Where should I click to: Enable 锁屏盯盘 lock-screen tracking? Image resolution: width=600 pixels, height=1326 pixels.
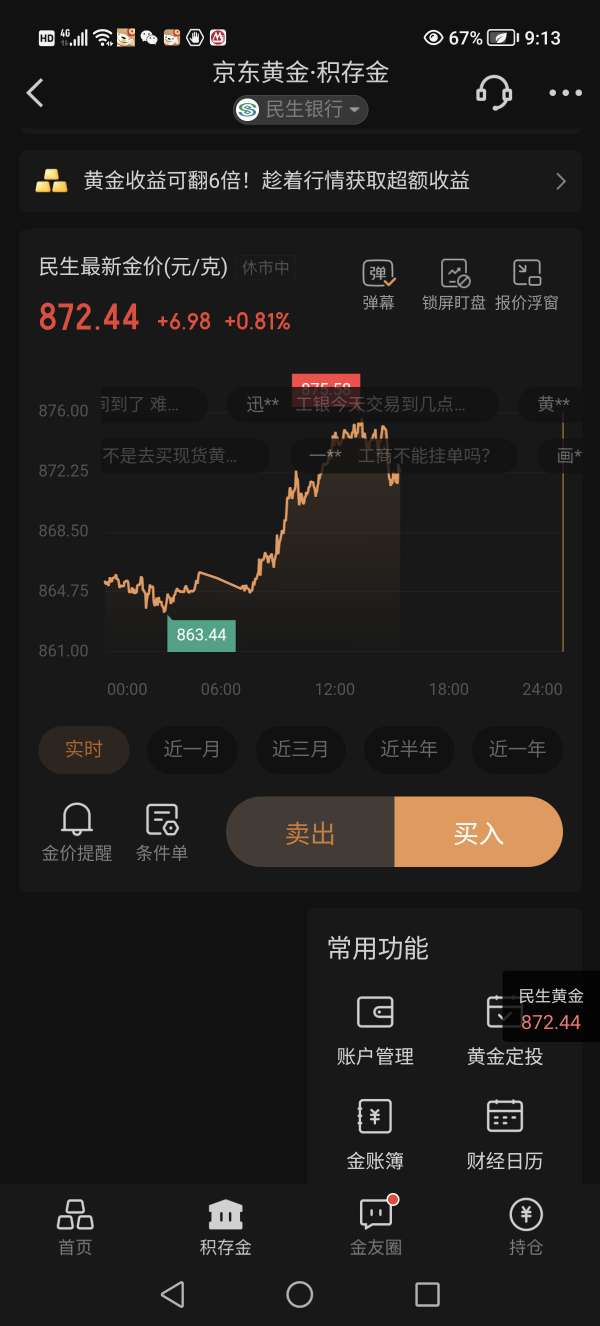[x=454, y=284]
